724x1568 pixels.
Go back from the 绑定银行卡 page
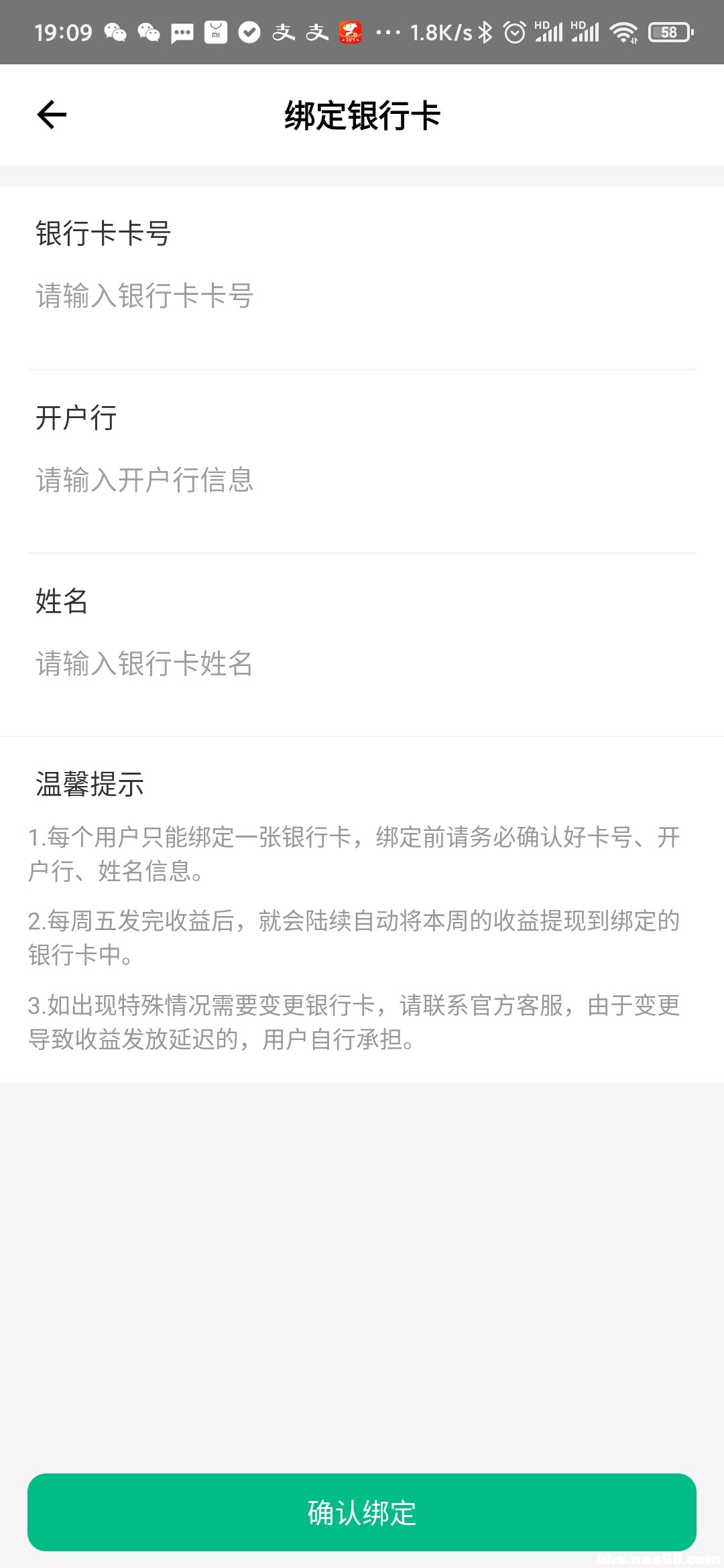[52, 115]
